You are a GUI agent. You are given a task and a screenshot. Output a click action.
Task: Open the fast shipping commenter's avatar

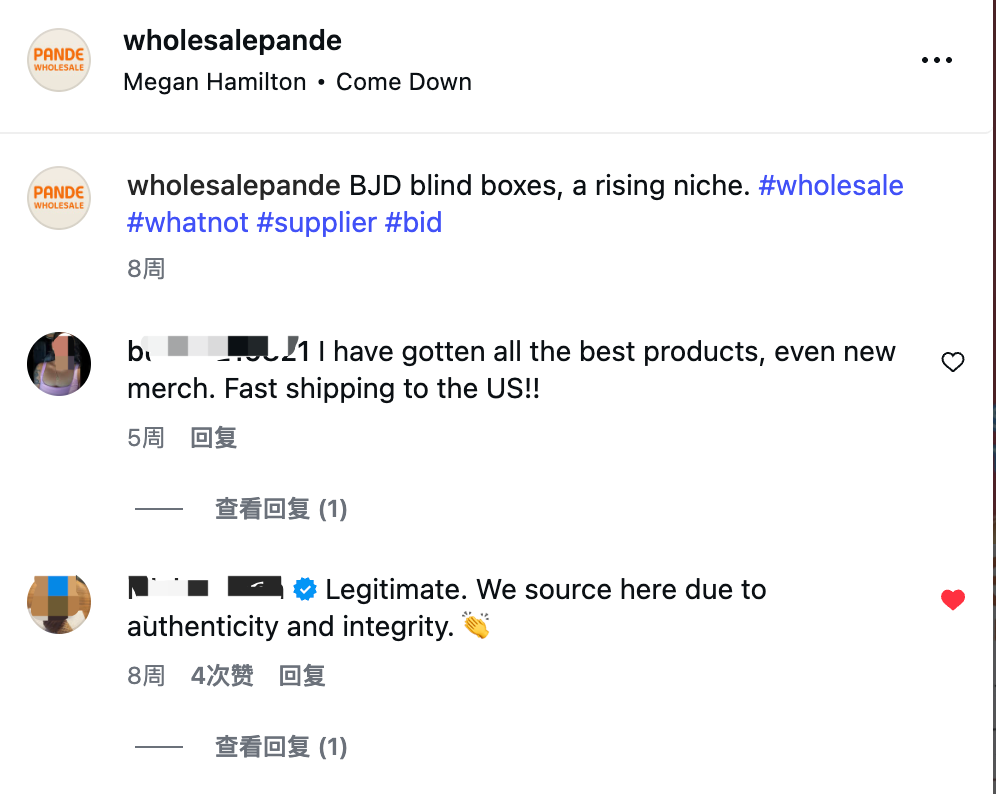pos(59,364)
